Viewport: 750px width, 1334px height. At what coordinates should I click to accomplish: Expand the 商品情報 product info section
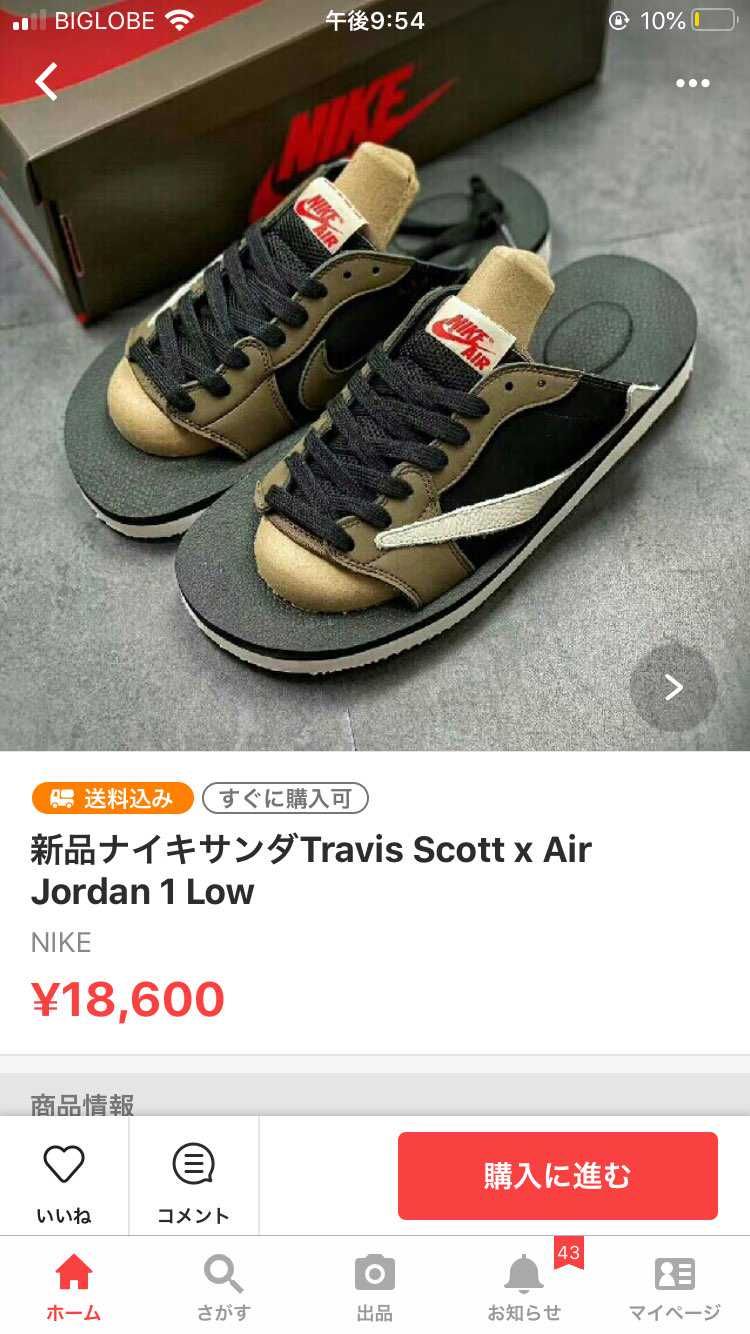(85, 1105)
